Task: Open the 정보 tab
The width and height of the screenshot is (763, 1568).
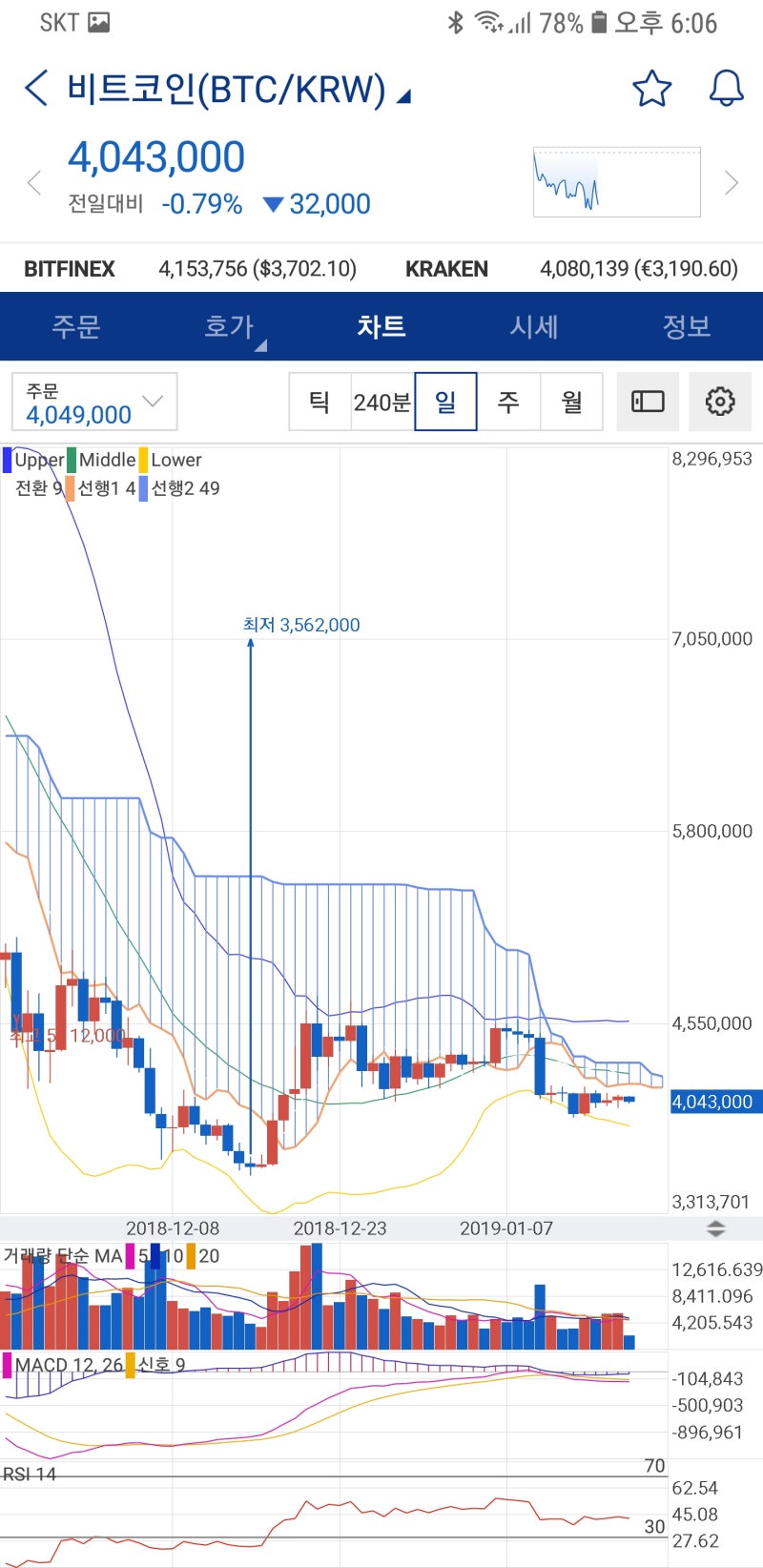Action: 687,326
